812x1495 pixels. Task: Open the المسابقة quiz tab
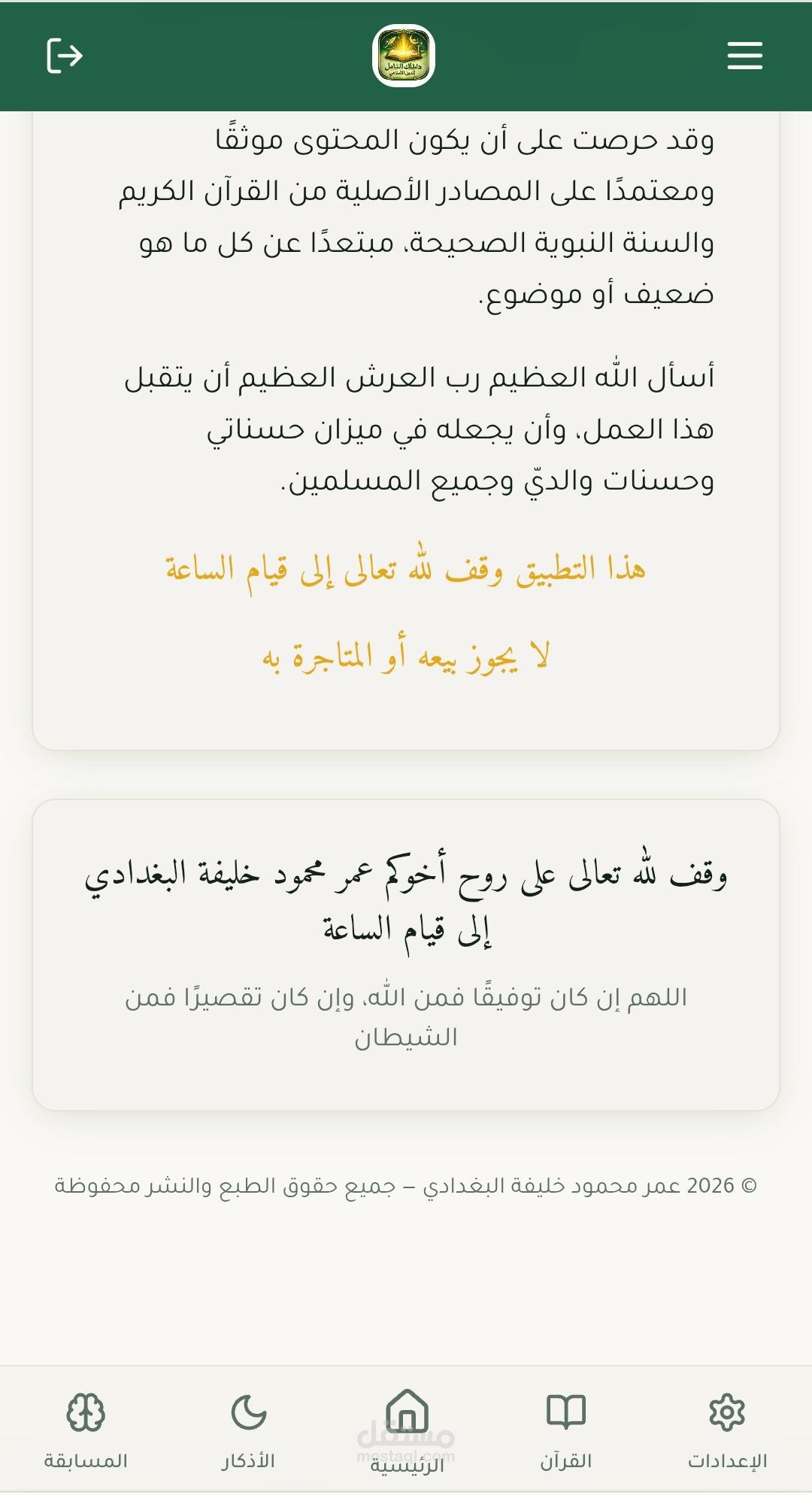[86, 1430]
